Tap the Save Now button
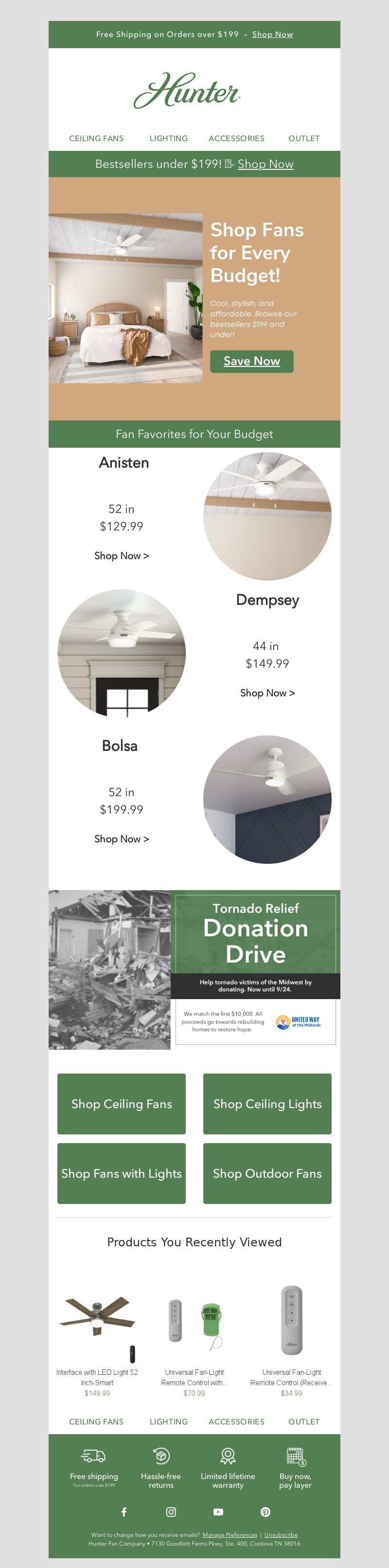 tap(252, 362)
